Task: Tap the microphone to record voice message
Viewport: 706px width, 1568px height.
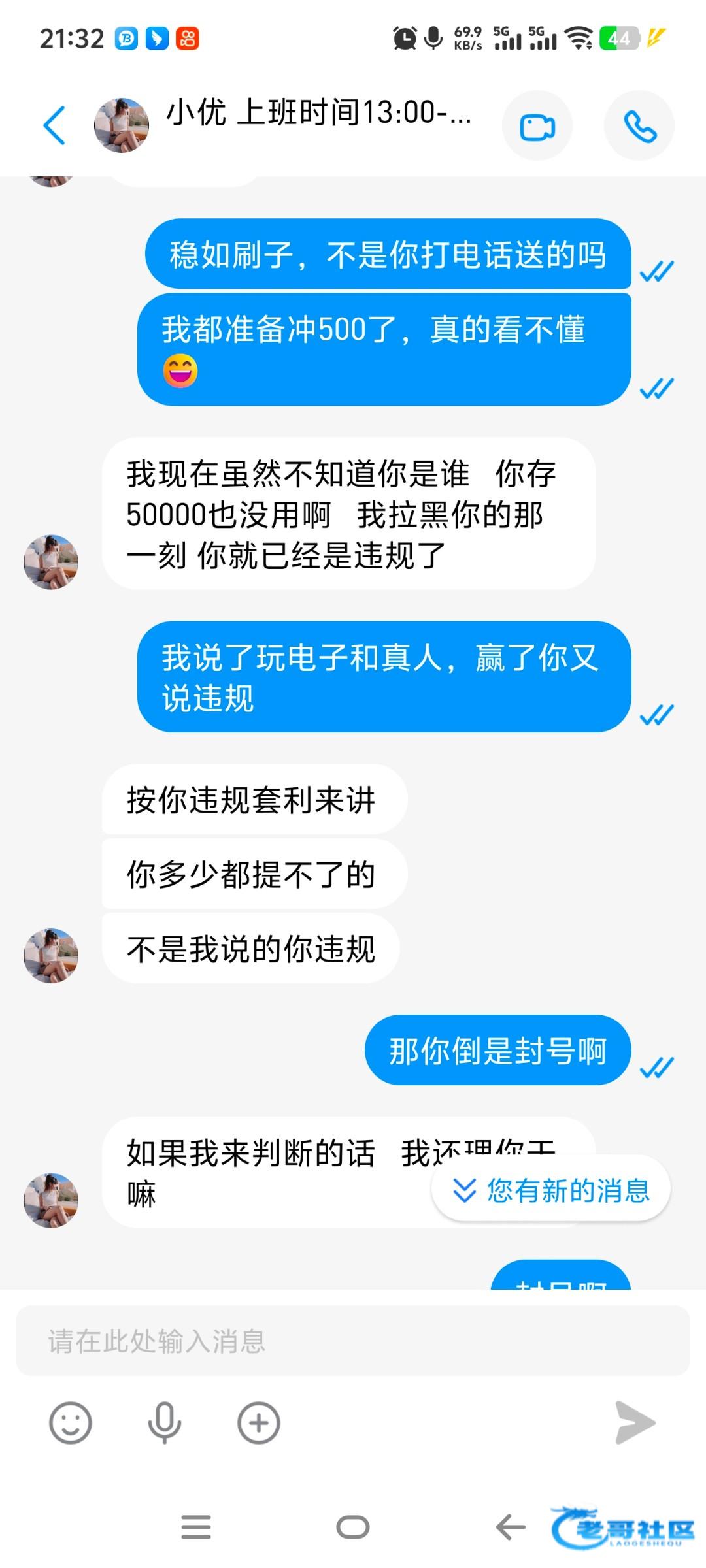Action: [165, 1423]
